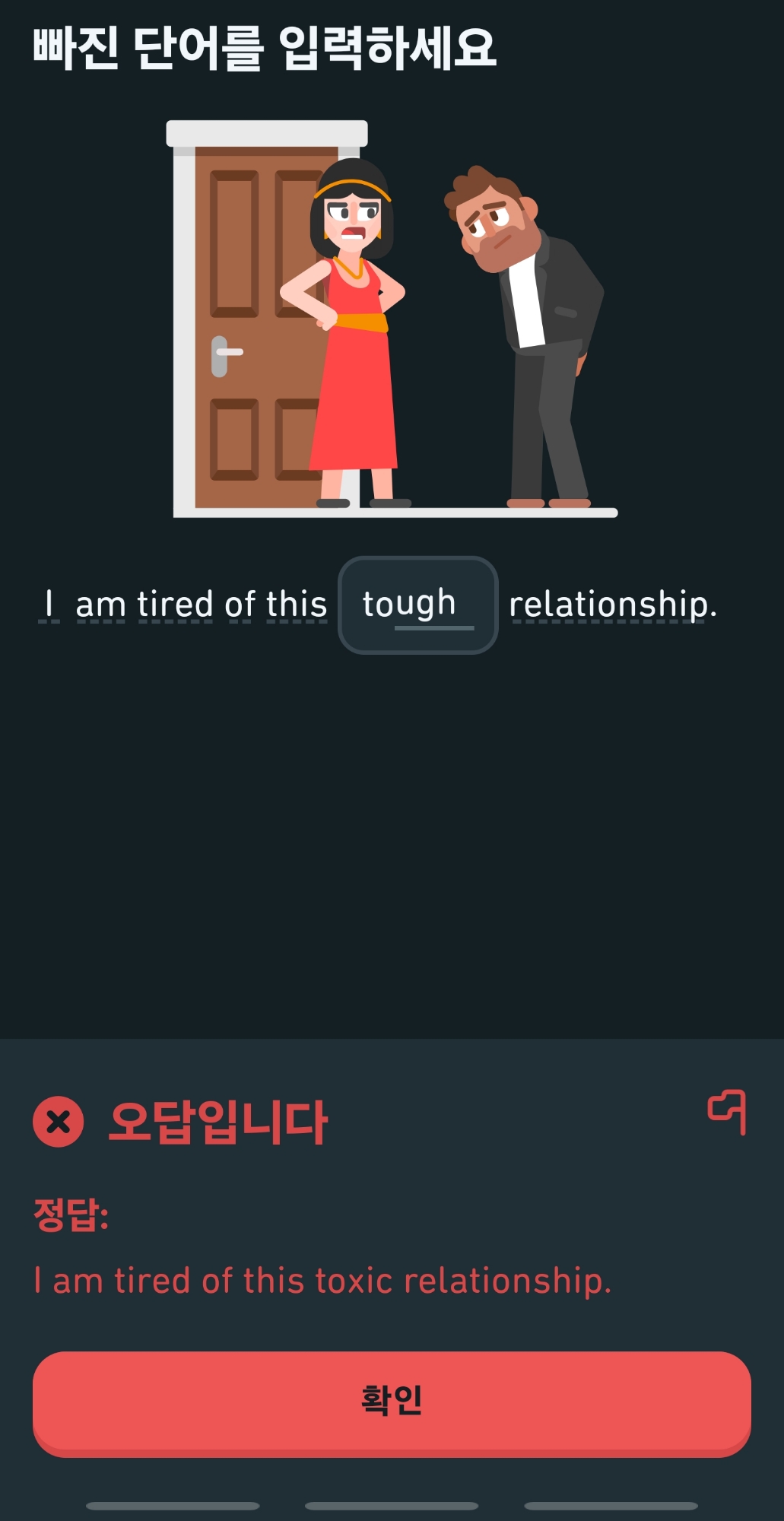
Task: Tap the word "relationship" for a hint
Action: (608, 605)
